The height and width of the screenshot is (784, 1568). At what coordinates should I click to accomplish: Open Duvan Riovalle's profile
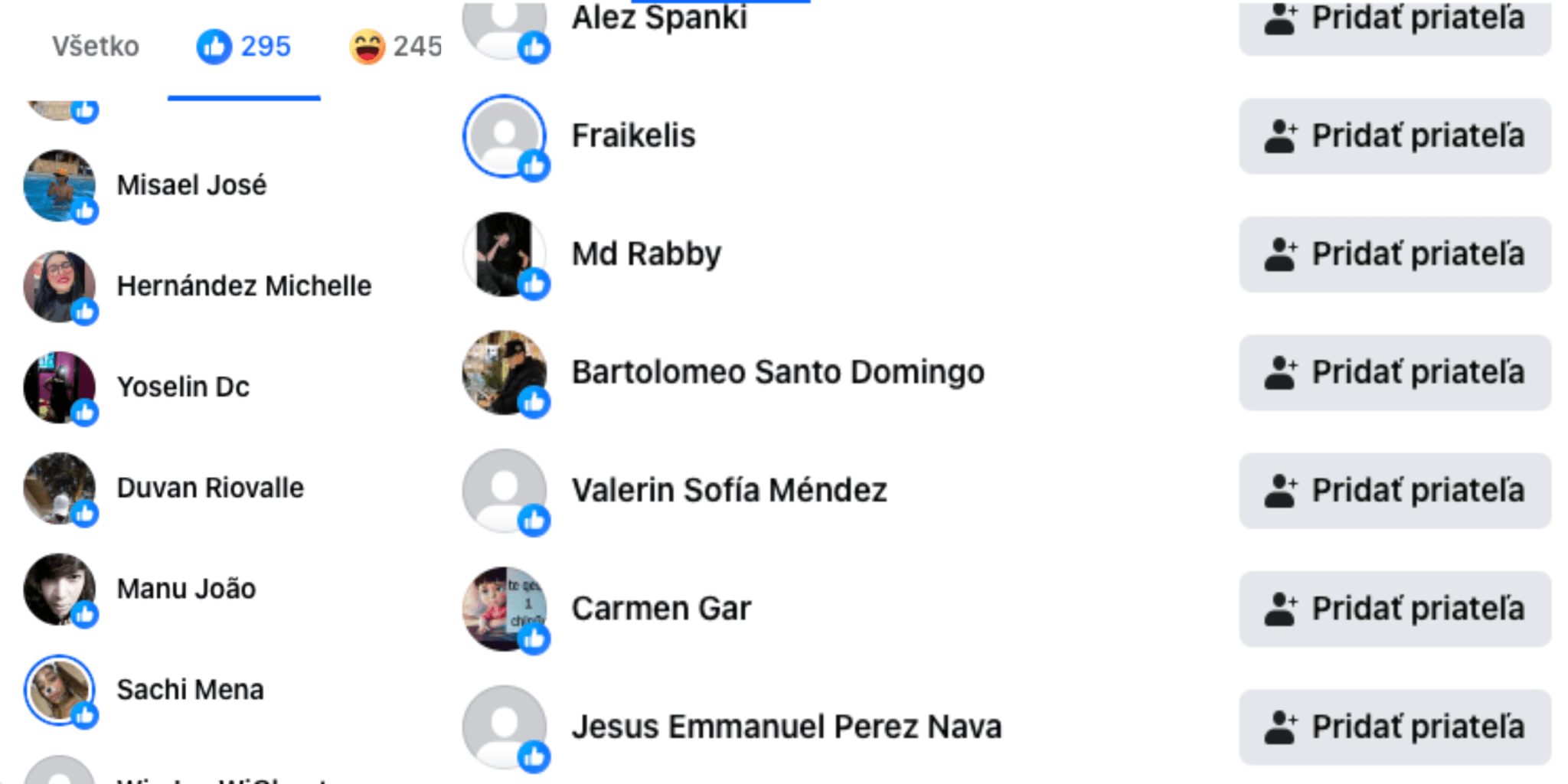[210, 488]
